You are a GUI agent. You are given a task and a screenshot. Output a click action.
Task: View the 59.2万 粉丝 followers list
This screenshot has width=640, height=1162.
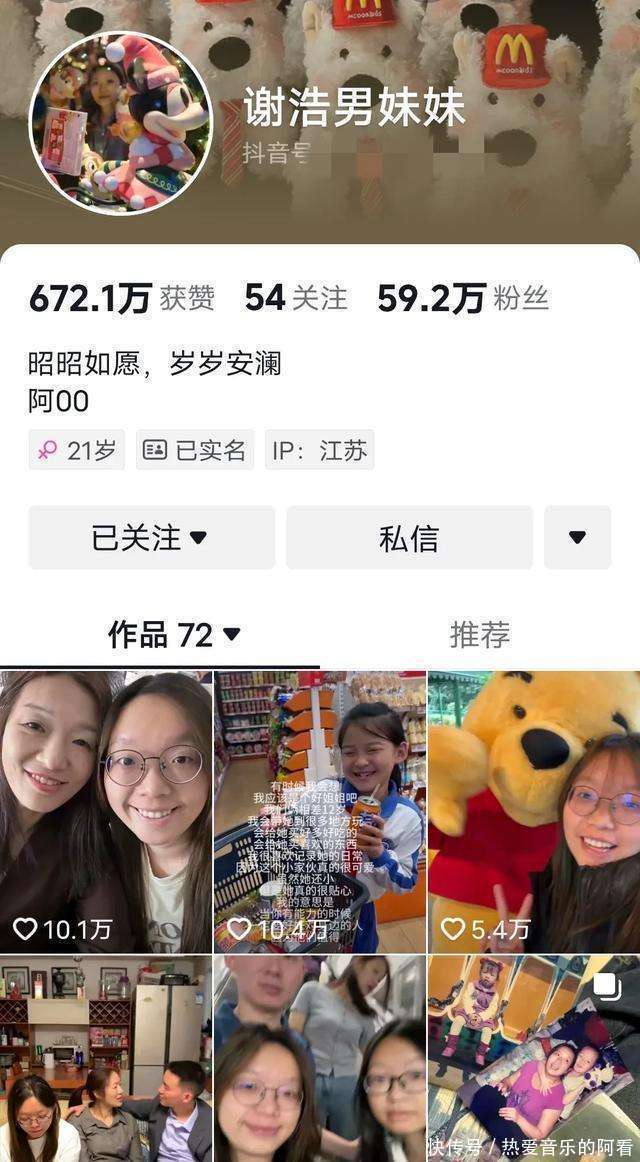(x=463, y=298)
